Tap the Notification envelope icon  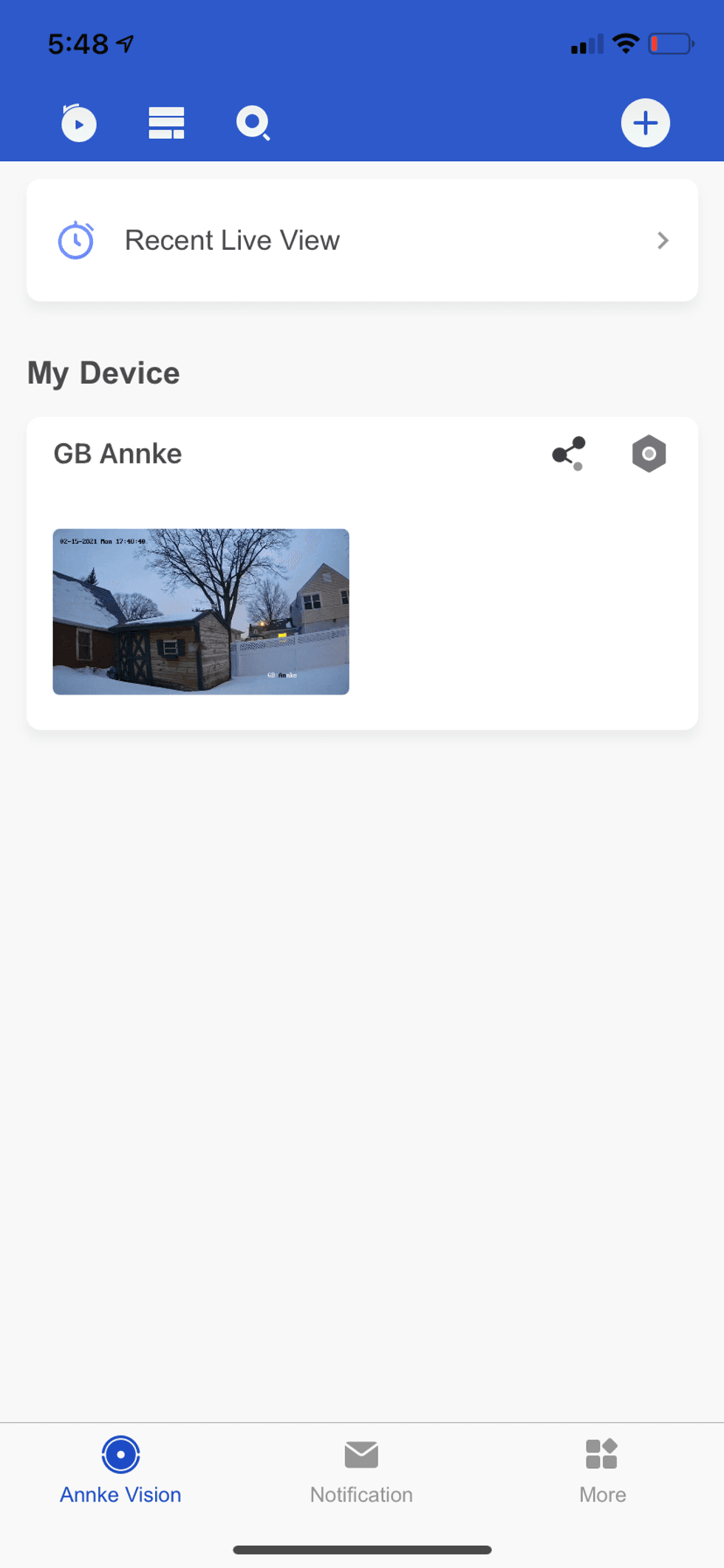click(x=361, y=1451)
